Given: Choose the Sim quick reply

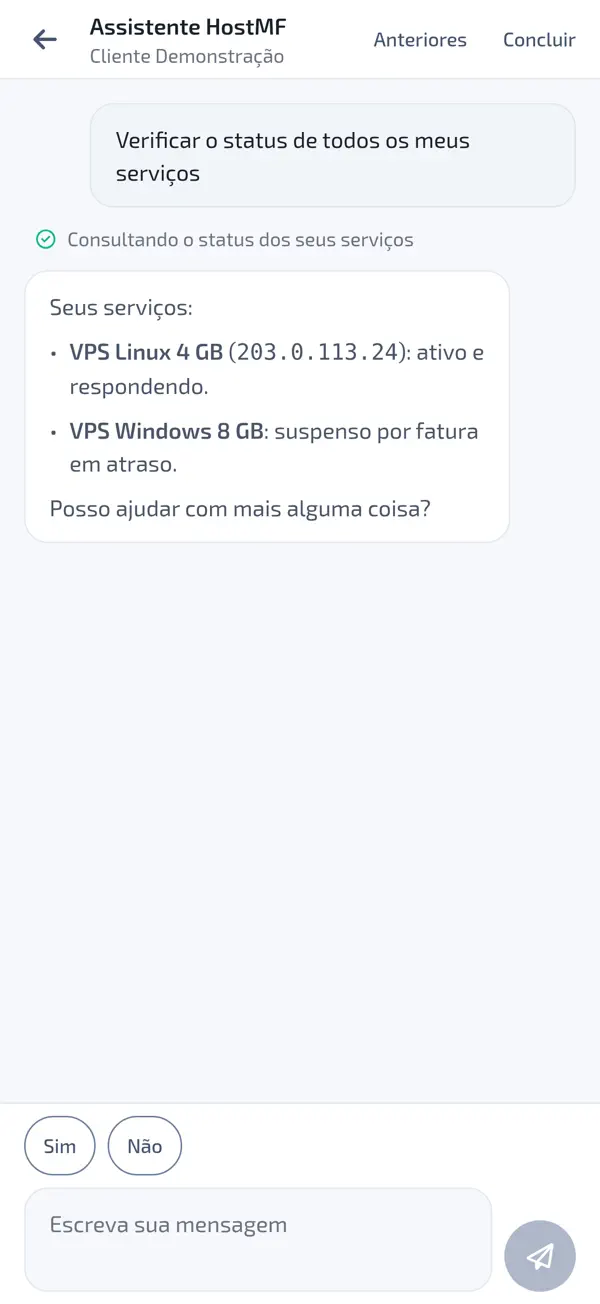Looking at the screenshot, I should point(60,1145).
